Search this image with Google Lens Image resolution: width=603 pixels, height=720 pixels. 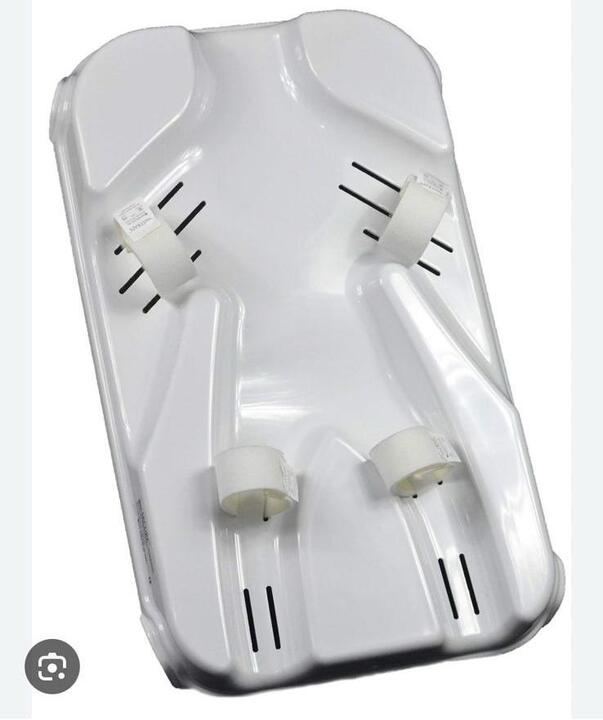(52, 666)
